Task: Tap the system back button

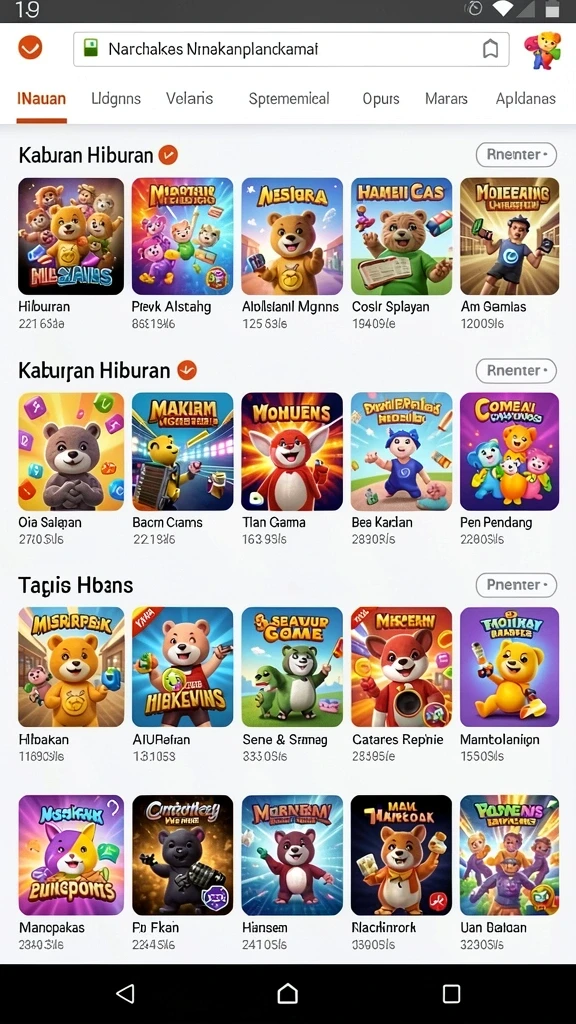Action: [125, 994]
